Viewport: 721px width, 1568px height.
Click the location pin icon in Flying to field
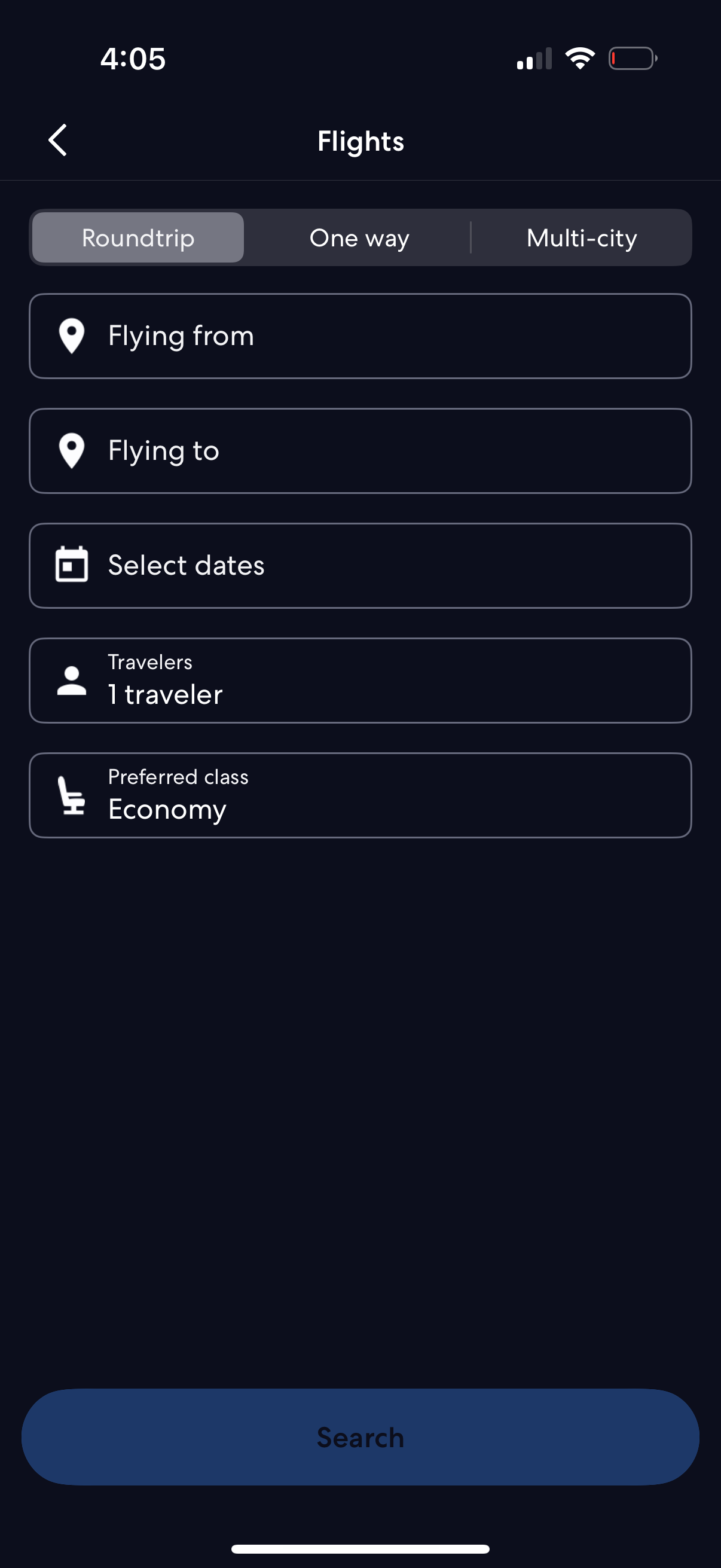[72, 450]
